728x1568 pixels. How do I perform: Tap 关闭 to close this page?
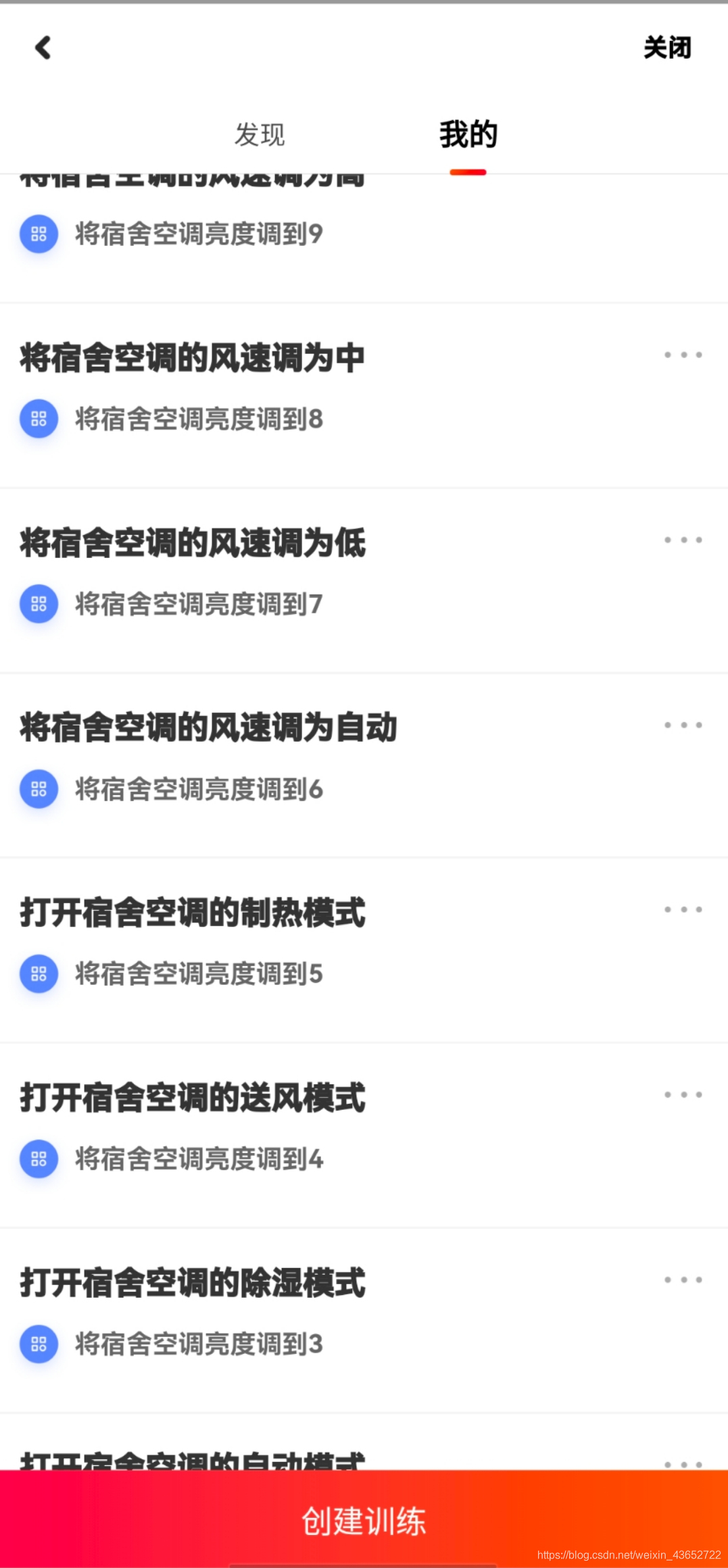tap(667, 47)
